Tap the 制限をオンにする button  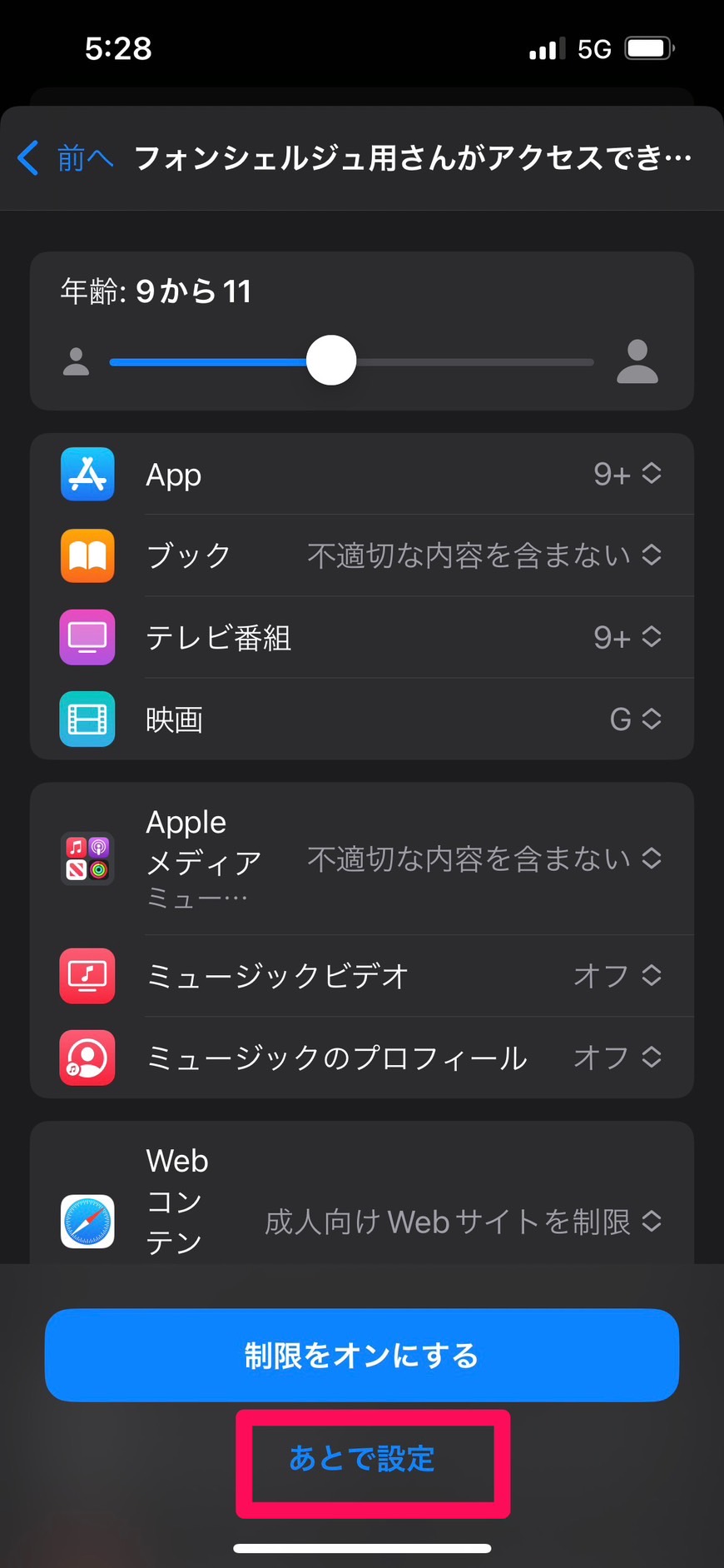tap(362, 1355)
